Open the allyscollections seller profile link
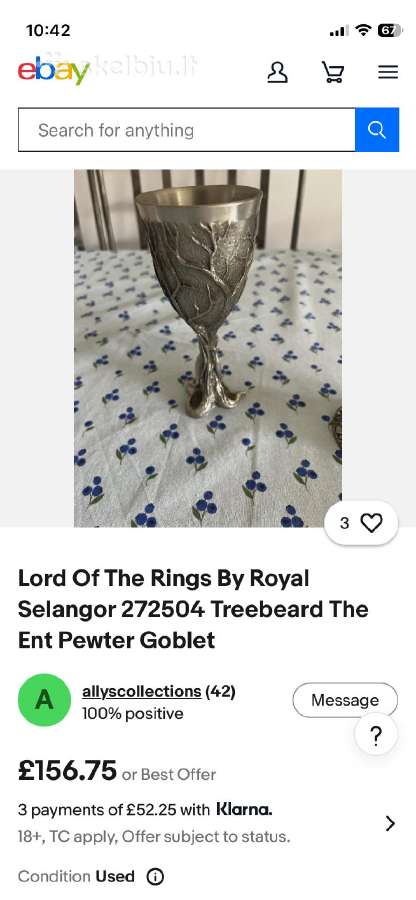Image resolution: width=416 pixels, height=900 pixels. (142, 692)
